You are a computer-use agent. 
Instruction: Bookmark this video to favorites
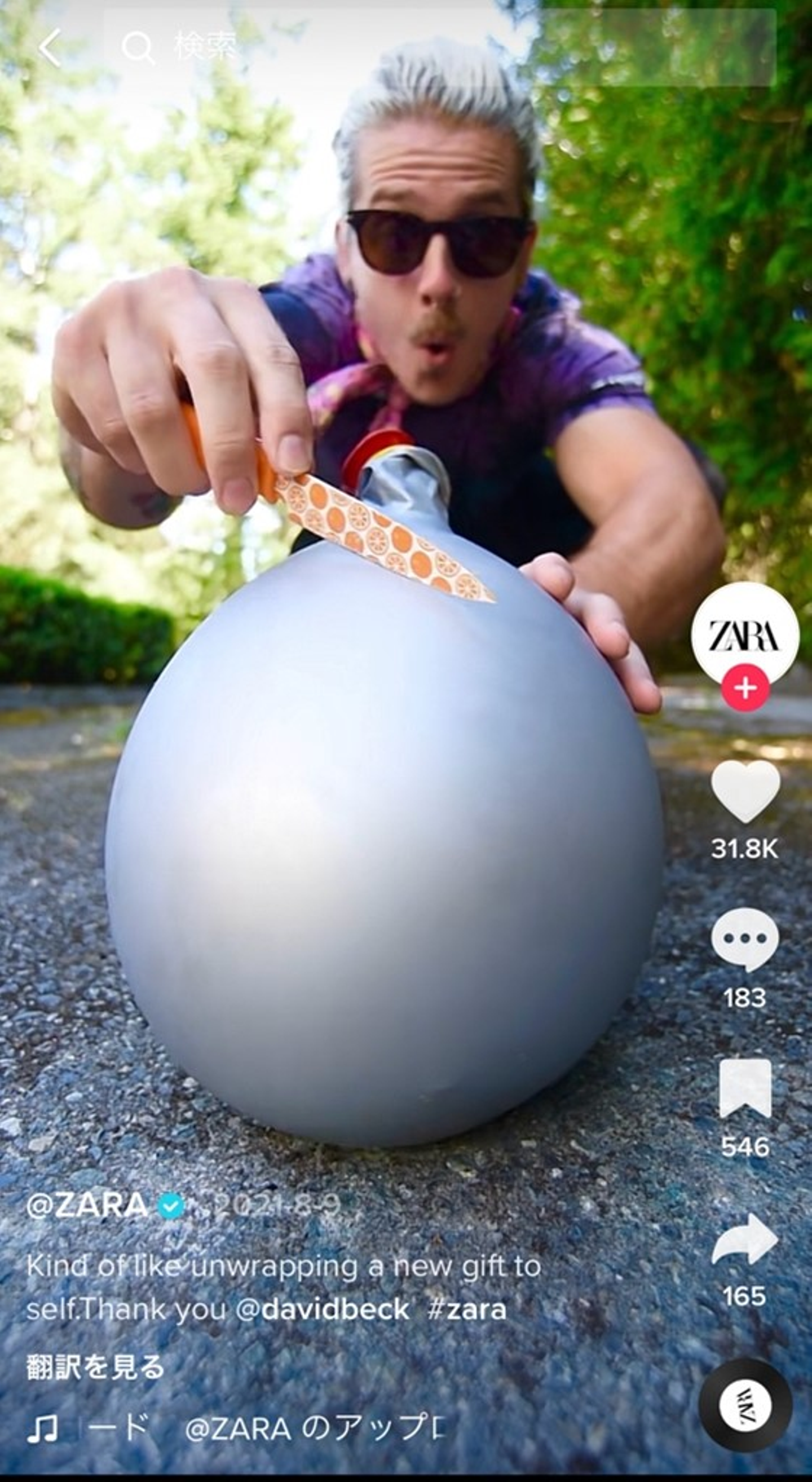tap(745, 1088)
